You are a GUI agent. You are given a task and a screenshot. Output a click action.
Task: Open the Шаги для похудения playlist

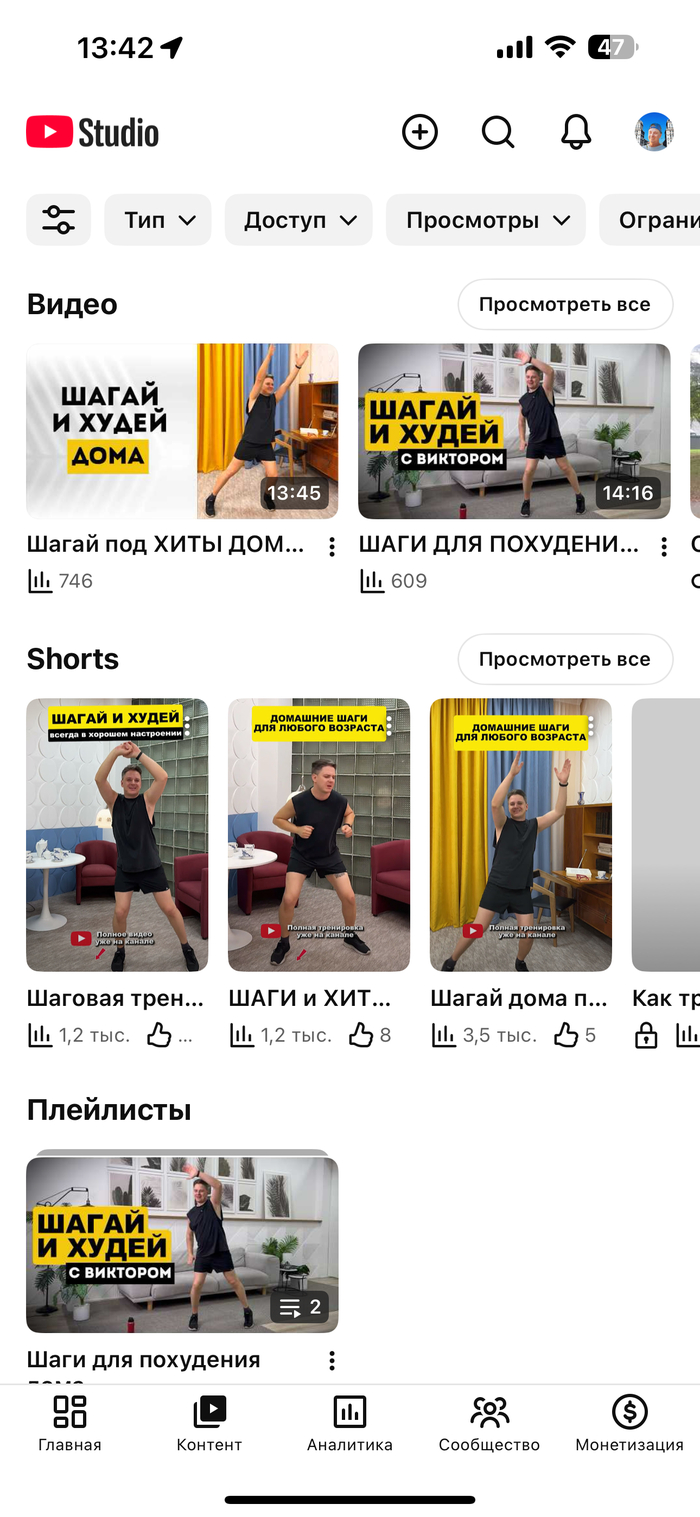click(182, 1245)
